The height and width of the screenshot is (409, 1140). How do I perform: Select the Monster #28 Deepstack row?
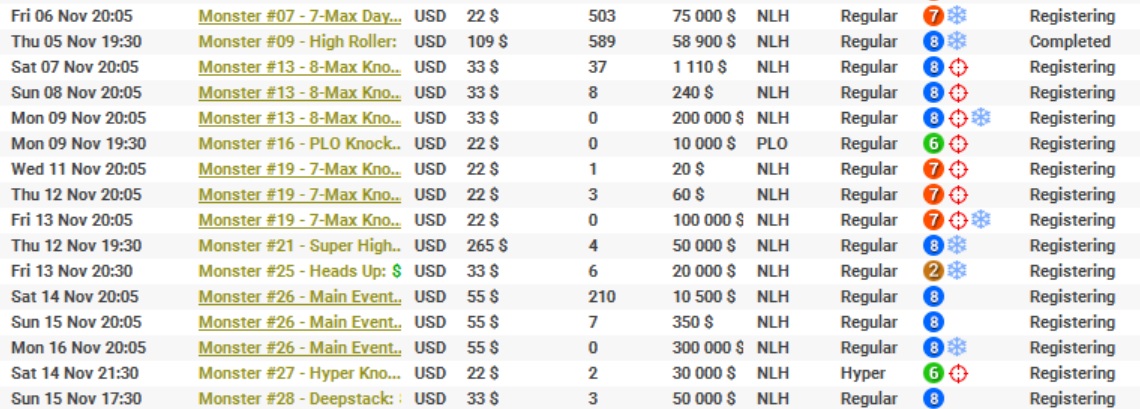(298, 399)
